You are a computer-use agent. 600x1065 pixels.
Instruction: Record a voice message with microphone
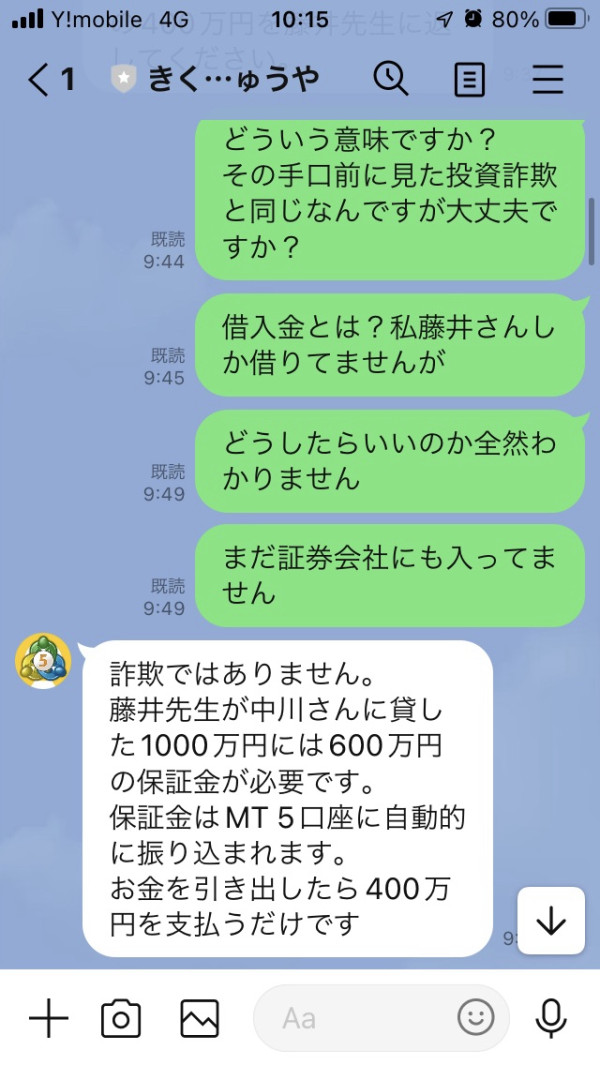tap(551, 1018)
